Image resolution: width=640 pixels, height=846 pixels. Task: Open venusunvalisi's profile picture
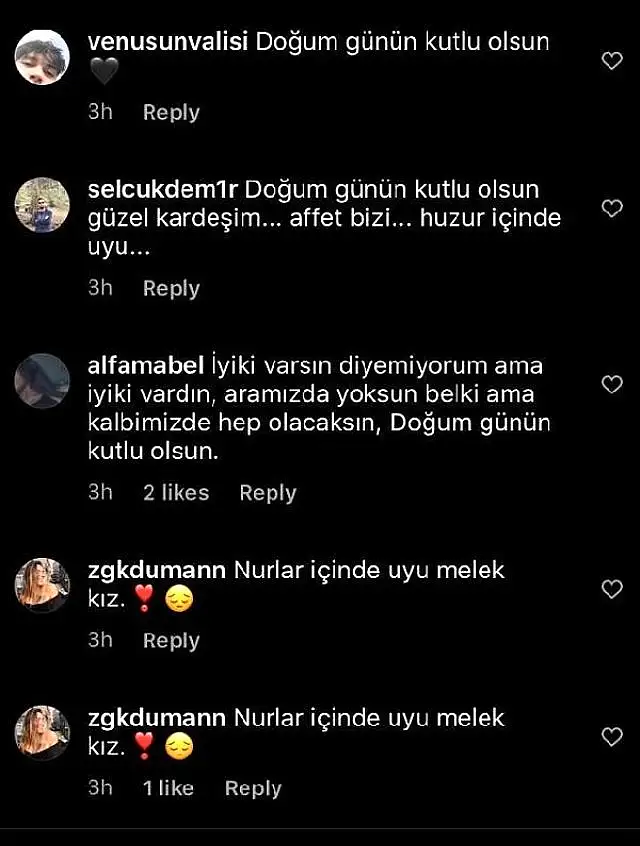(42, 57)
